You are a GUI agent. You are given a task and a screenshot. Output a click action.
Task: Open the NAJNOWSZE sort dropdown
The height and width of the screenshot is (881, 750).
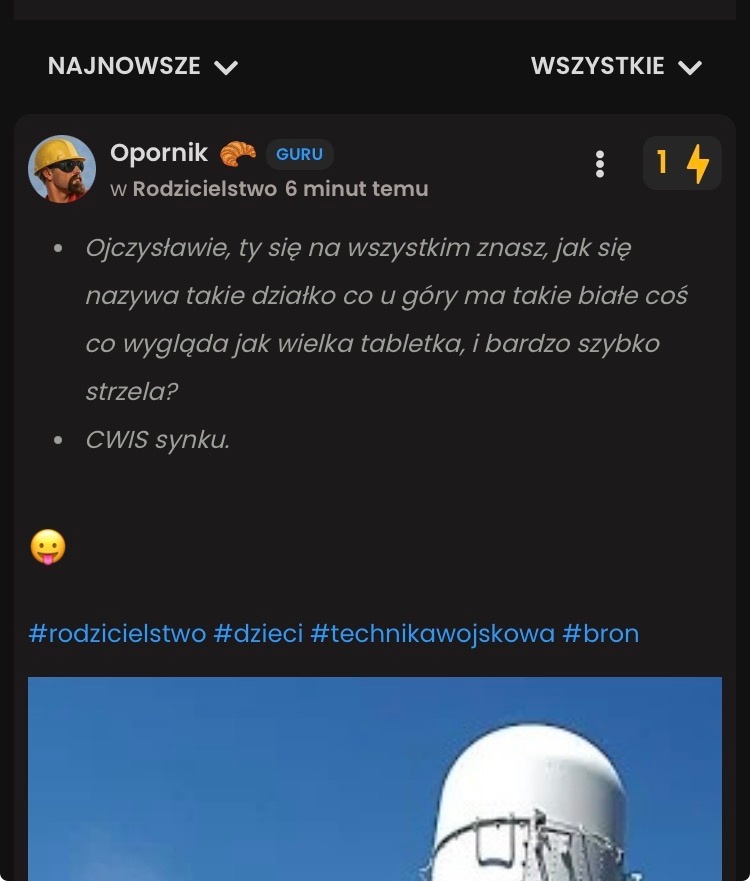tap(142, 67)
